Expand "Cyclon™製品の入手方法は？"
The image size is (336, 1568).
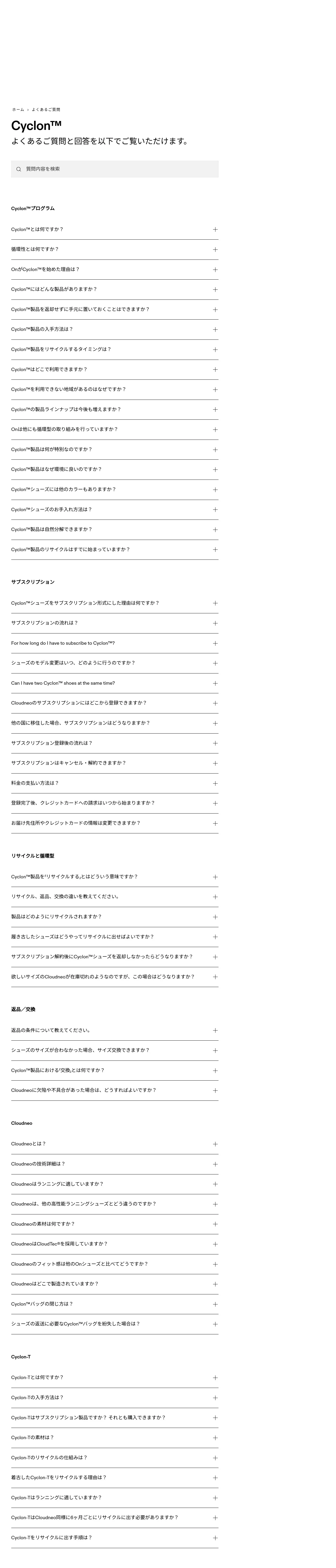[115, 329]
